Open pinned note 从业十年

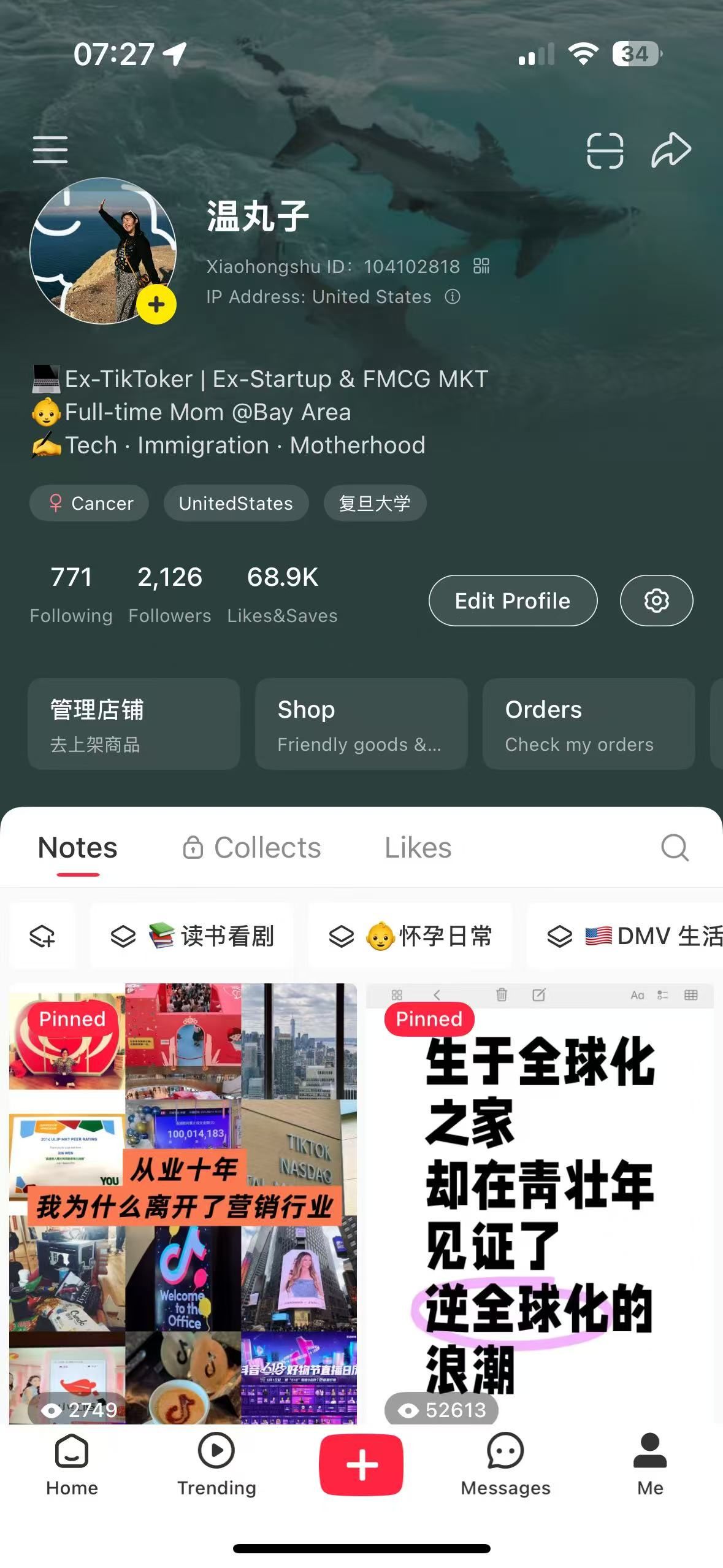(x=183, y=1204)
